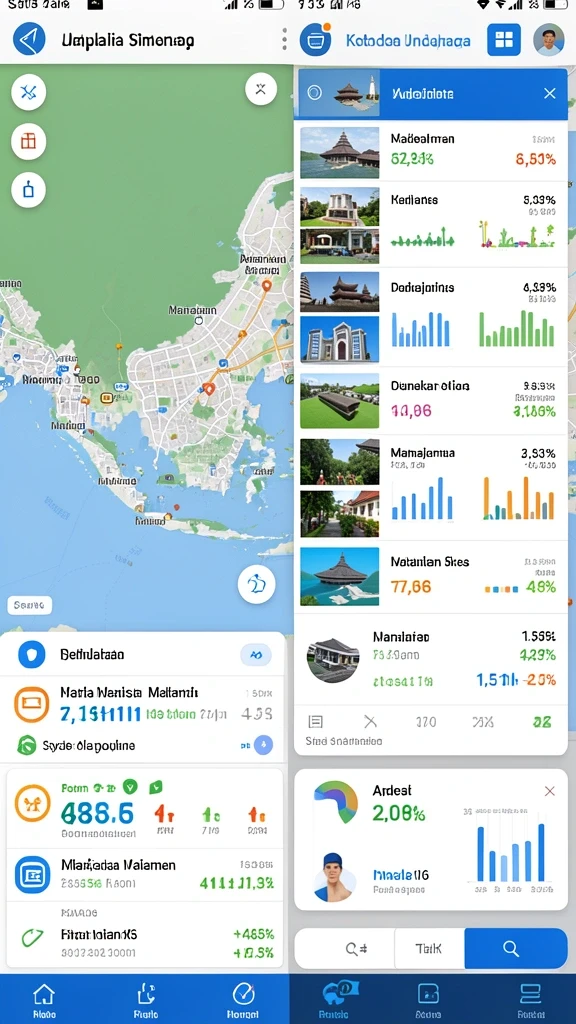The width and height of the screenshot is (576, 1024).
Task: Open the three-dot overflow menu
Action: pos(284,39)
